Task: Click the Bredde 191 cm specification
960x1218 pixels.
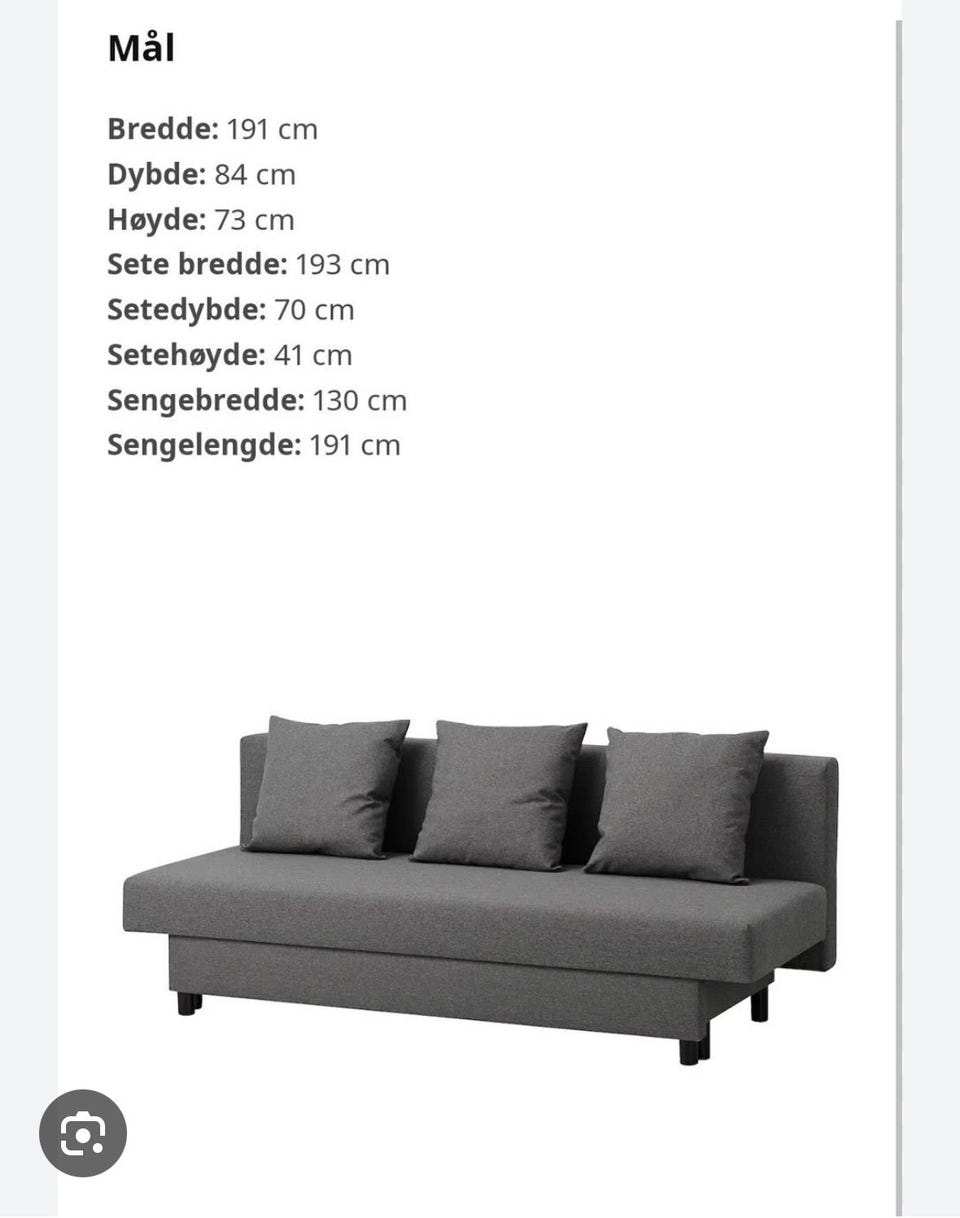Action: [212, 129]
